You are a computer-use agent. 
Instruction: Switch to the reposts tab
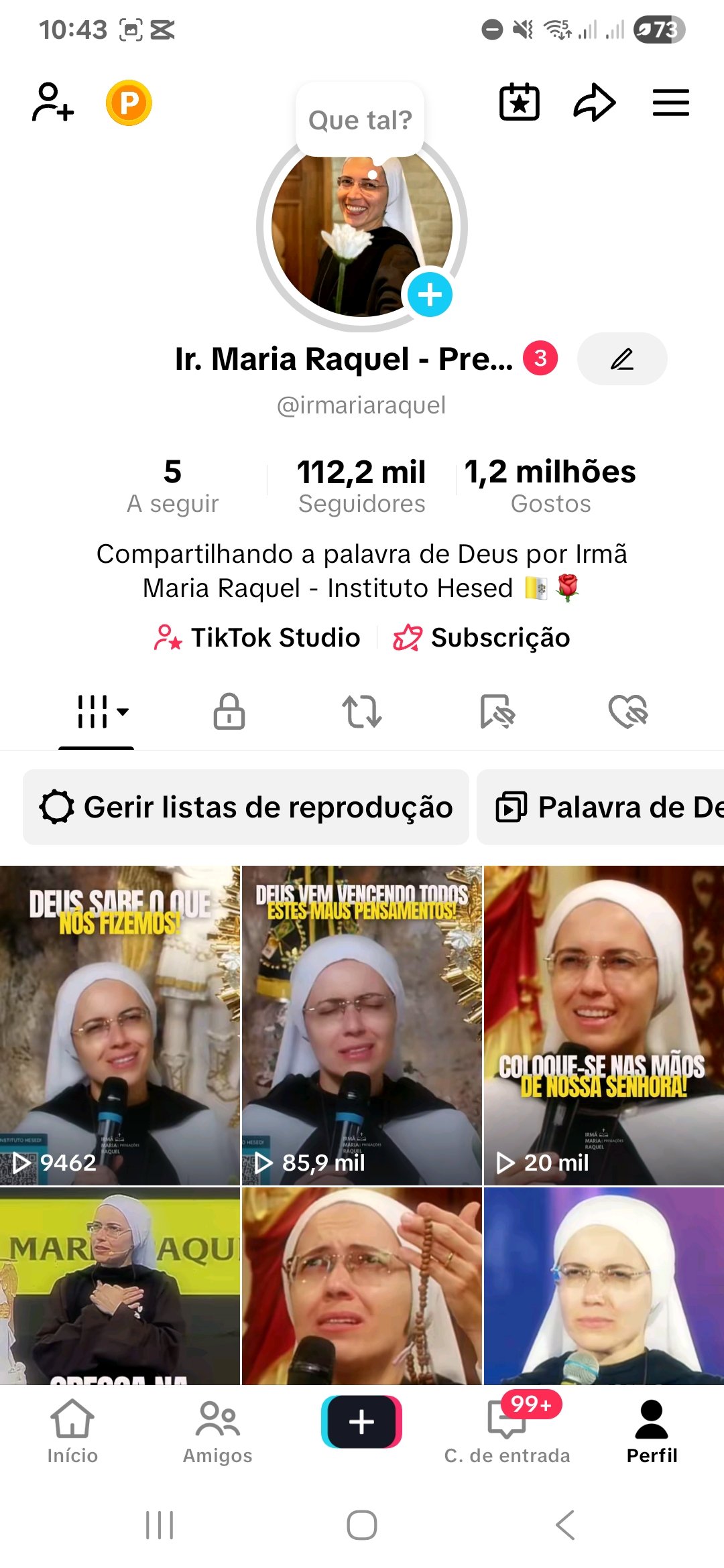pyautogui.click(x=362, y=711)
